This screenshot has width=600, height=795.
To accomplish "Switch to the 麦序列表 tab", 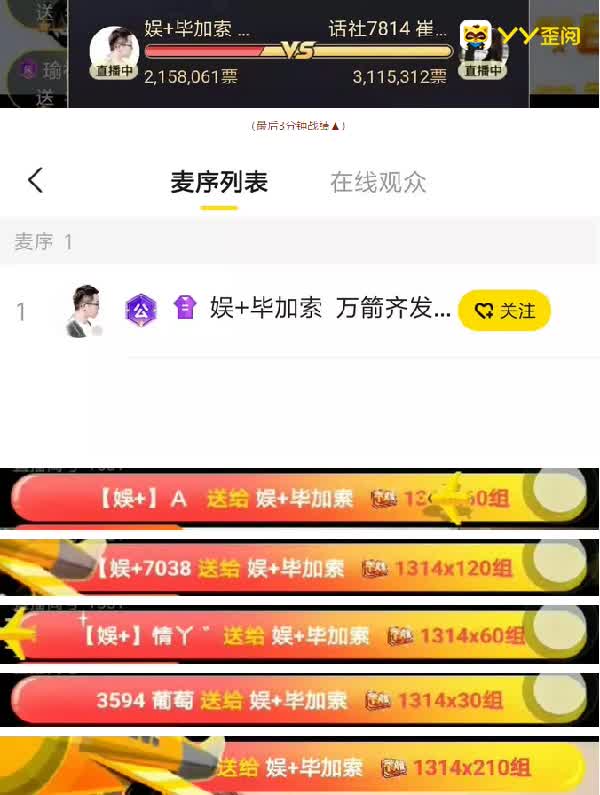I will (219, 182).
